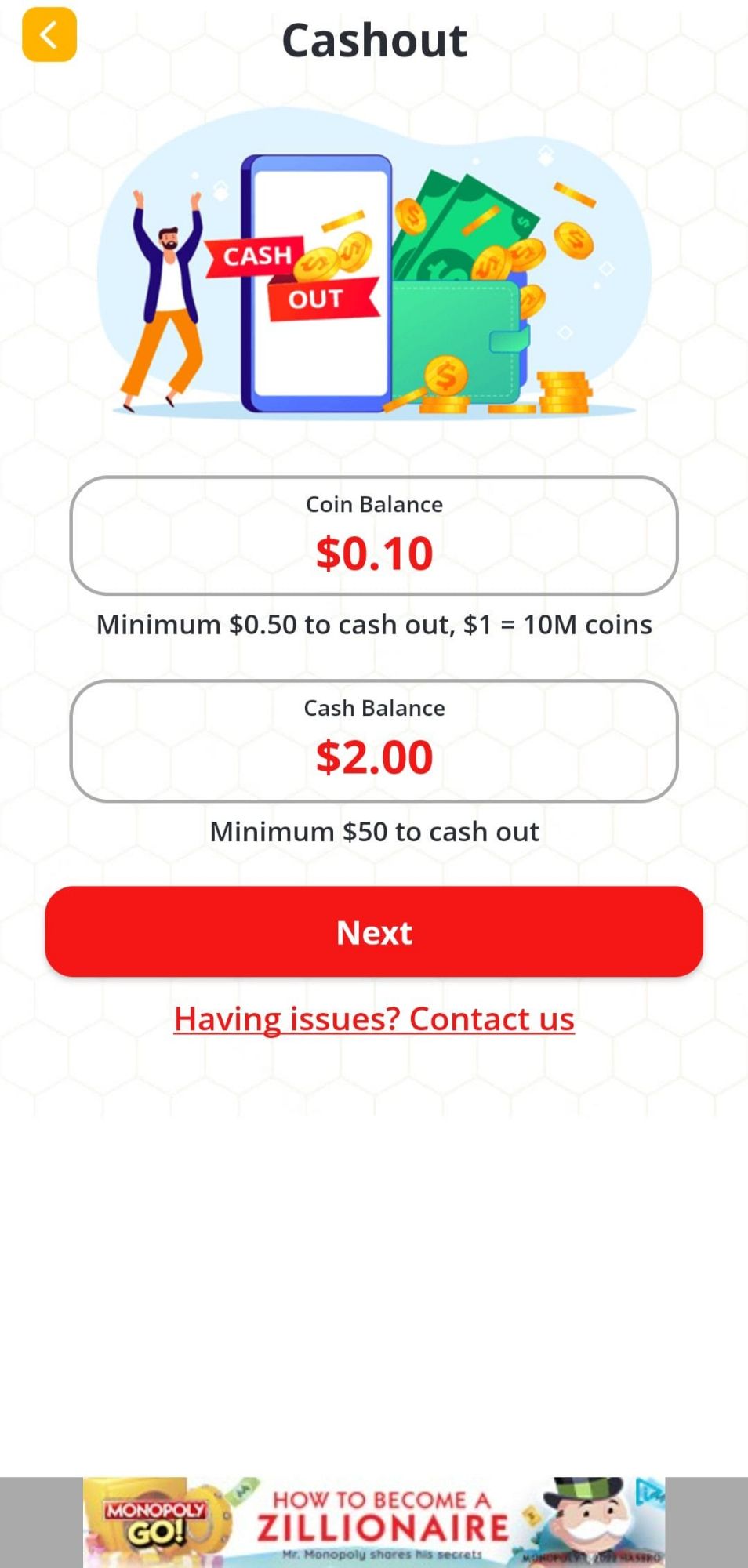Tap the $2.00 red balance text
Image resolution: width=748 pixels, height=1568 pixels.
coord(374,757)
